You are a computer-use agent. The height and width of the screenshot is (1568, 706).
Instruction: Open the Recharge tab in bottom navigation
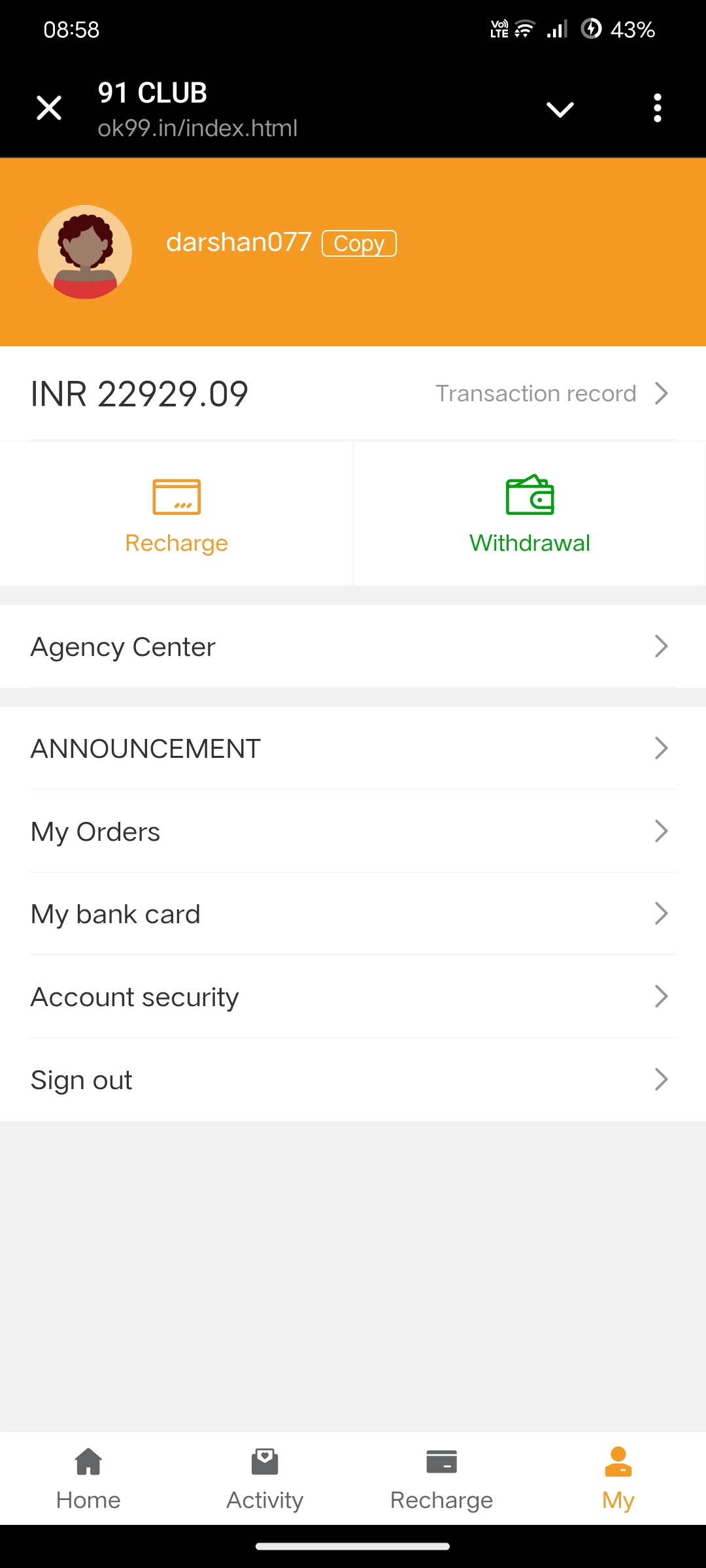441,1479
